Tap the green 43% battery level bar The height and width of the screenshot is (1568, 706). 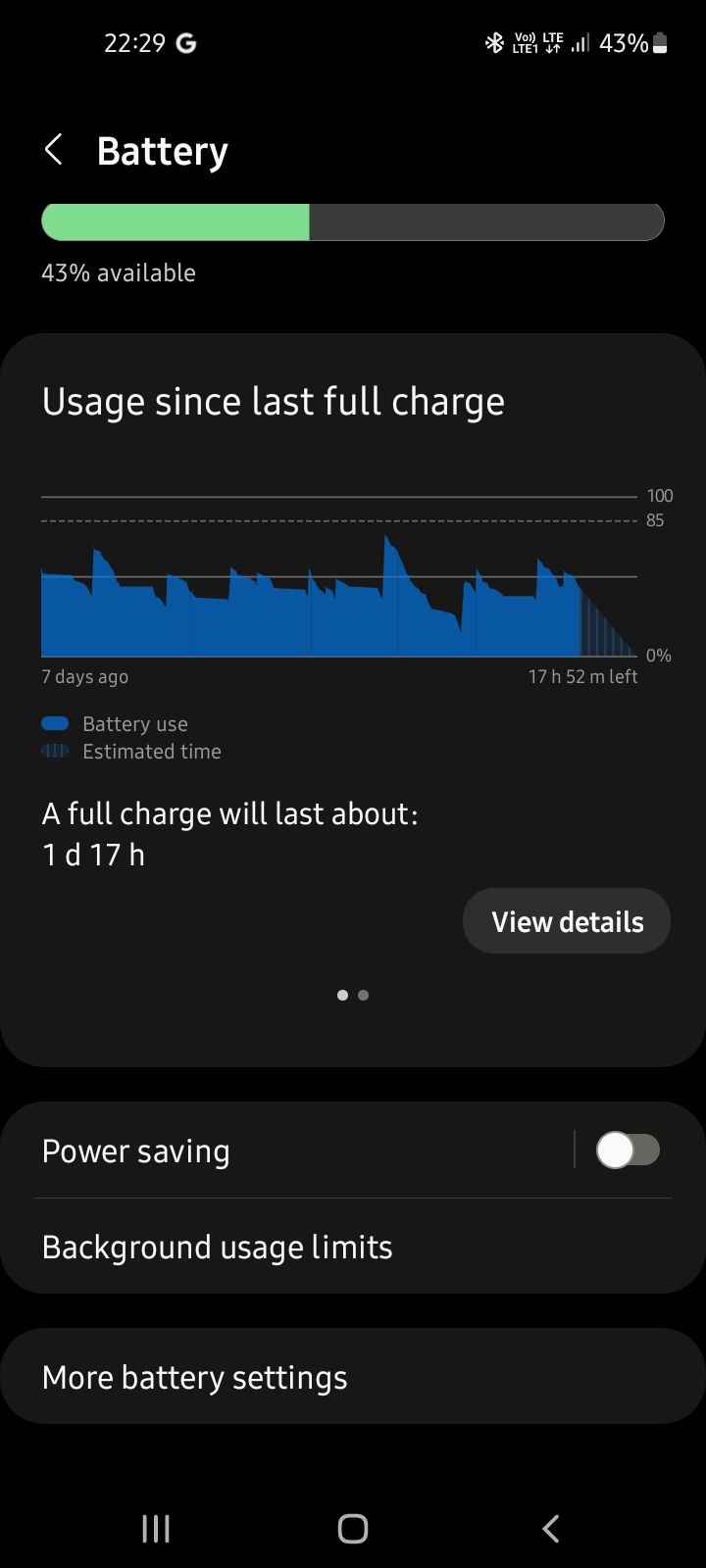pyautogui.click(x=175, y=221)
